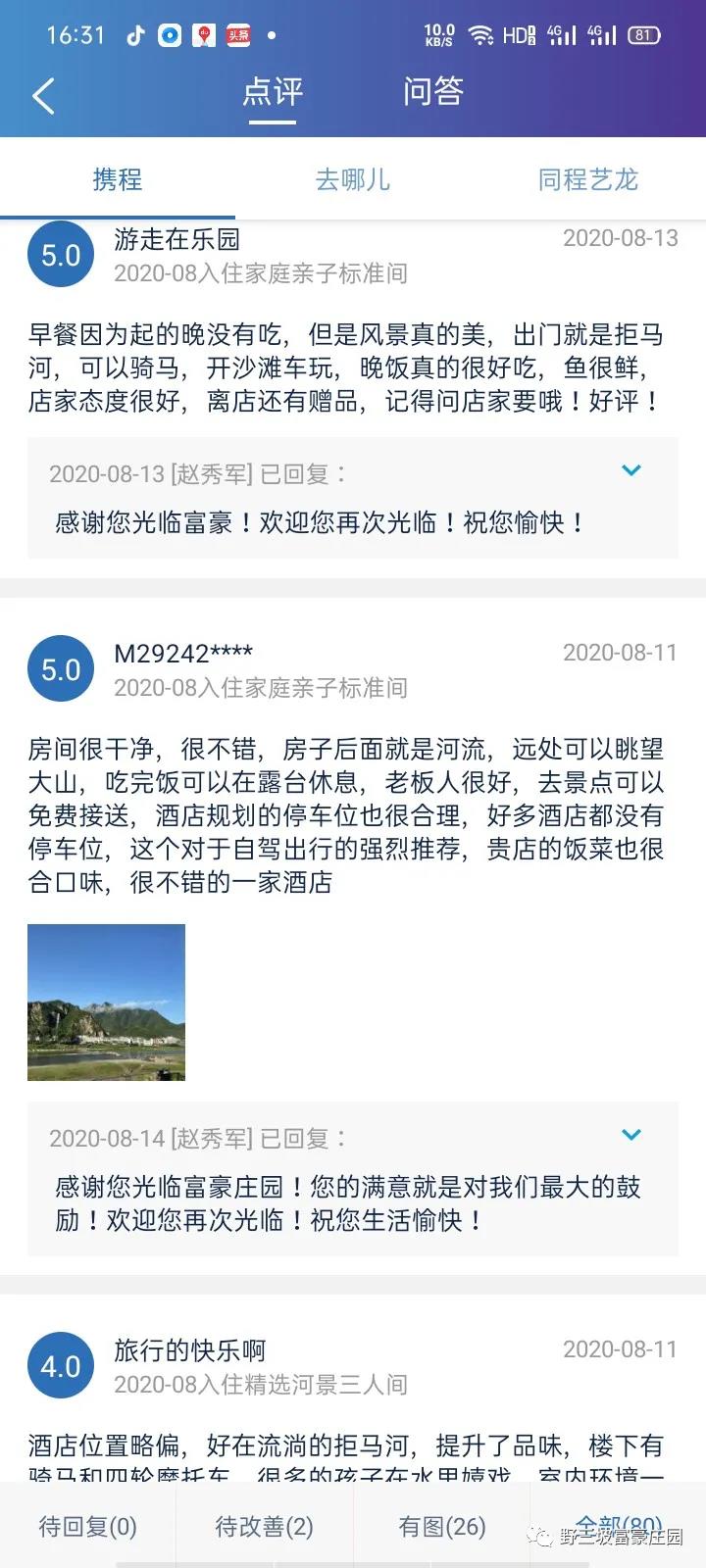Open the 去哪儿 reviews tab

click(353, 179)
